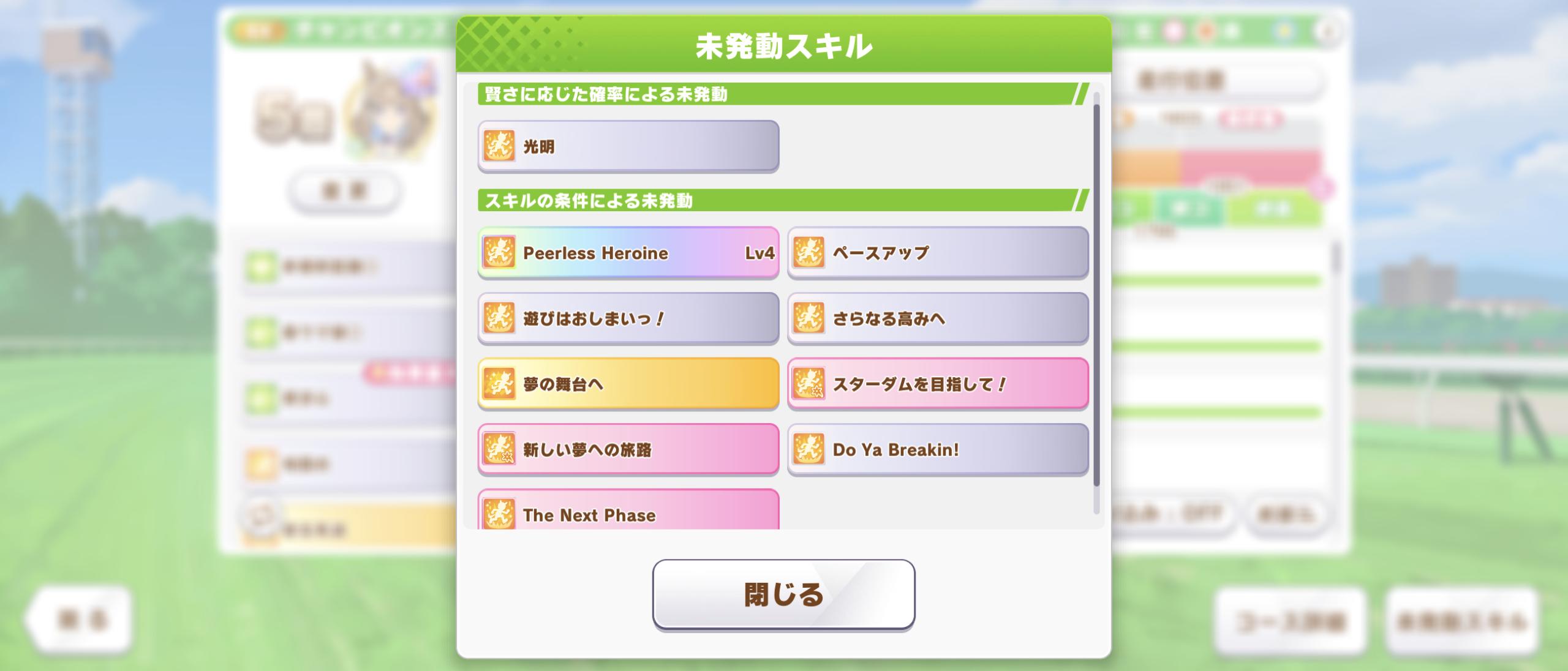Tap the ペースアップ skill
1568x671 pixels.
[938, 253]
